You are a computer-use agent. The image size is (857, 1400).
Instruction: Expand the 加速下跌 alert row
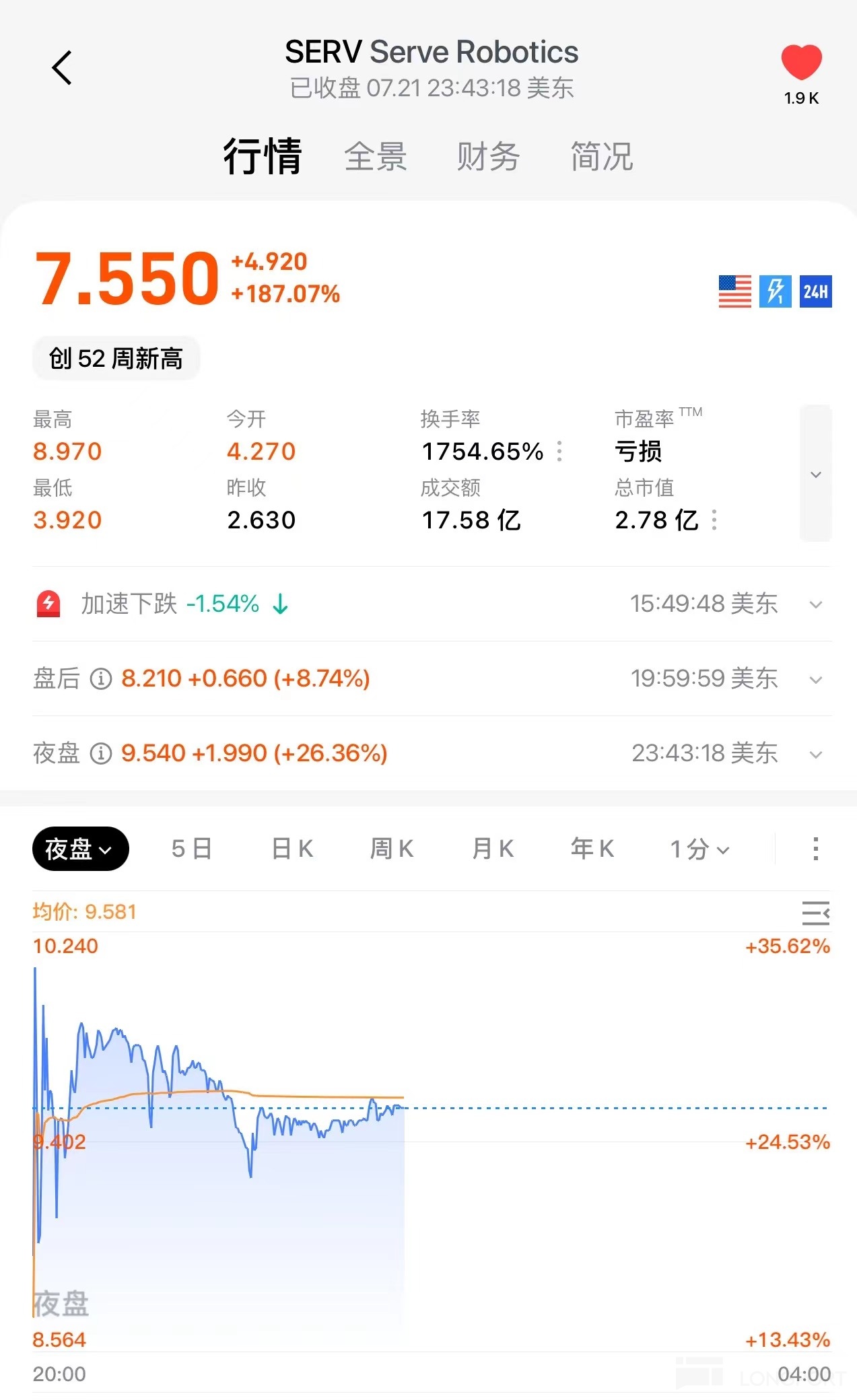pos(815,604)
